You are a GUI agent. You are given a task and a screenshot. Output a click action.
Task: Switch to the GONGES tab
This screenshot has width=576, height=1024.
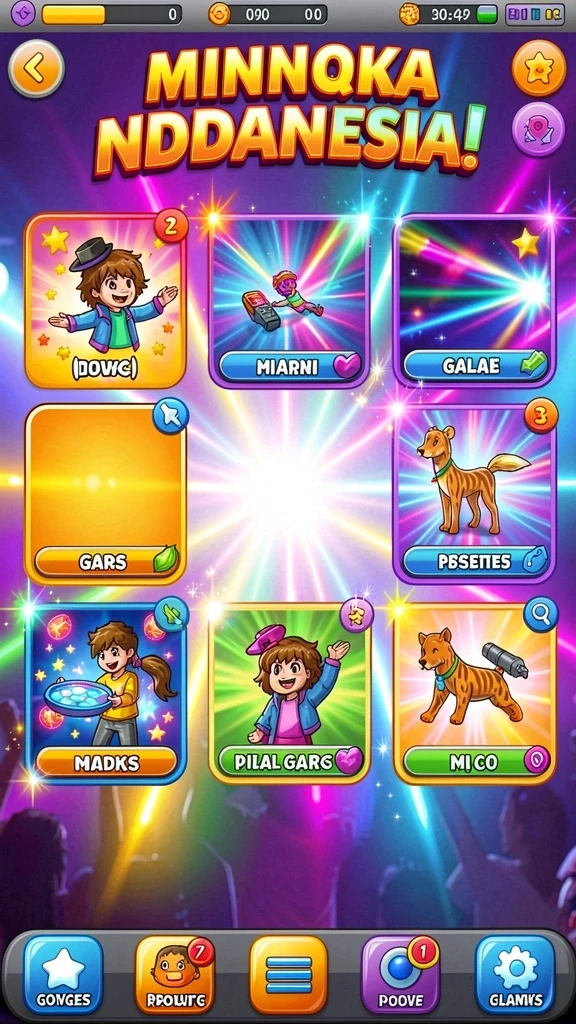(63, 974)
